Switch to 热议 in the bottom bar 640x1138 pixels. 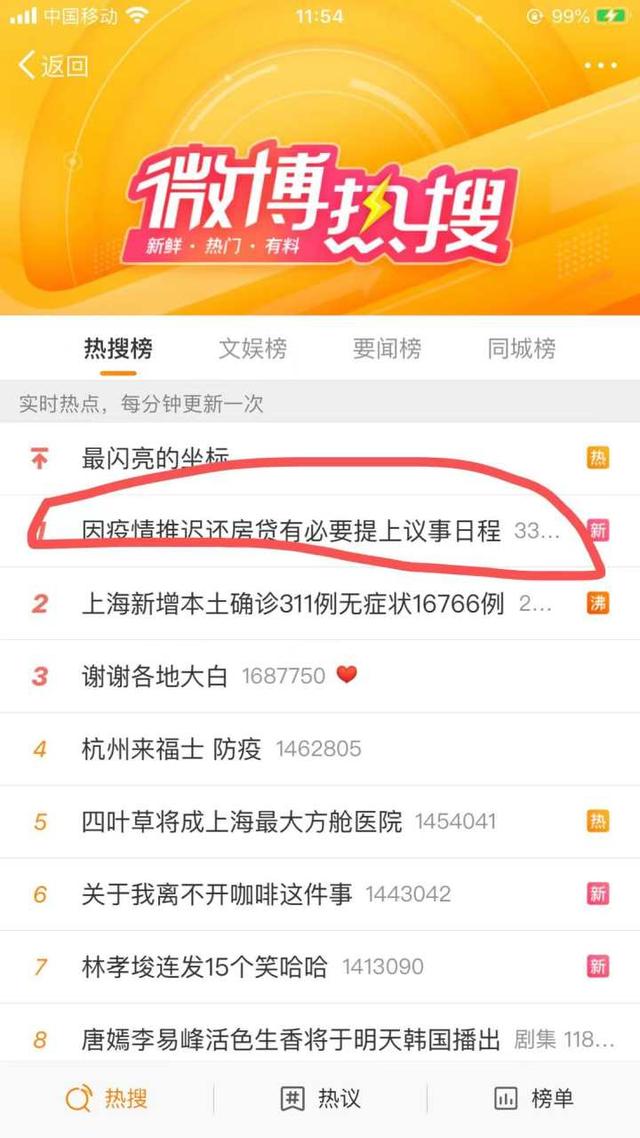(320, 1098)
